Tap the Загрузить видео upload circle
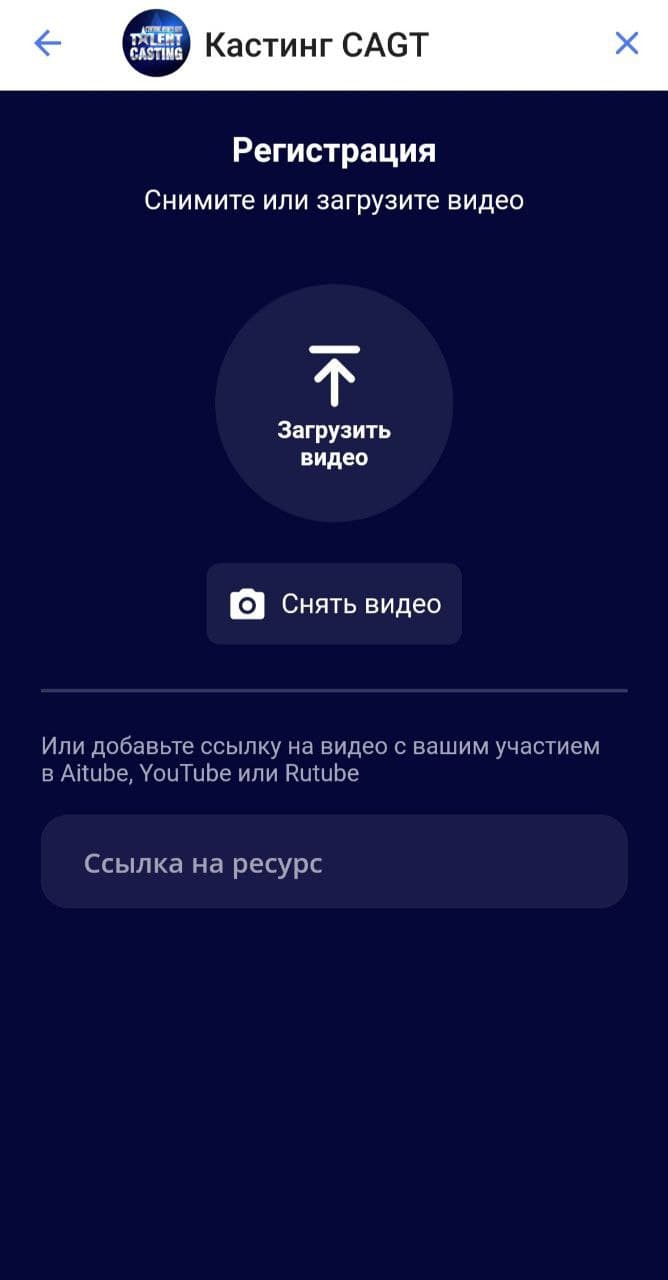The height and width of the screenshot is (1280, 668). coord(334,403)
